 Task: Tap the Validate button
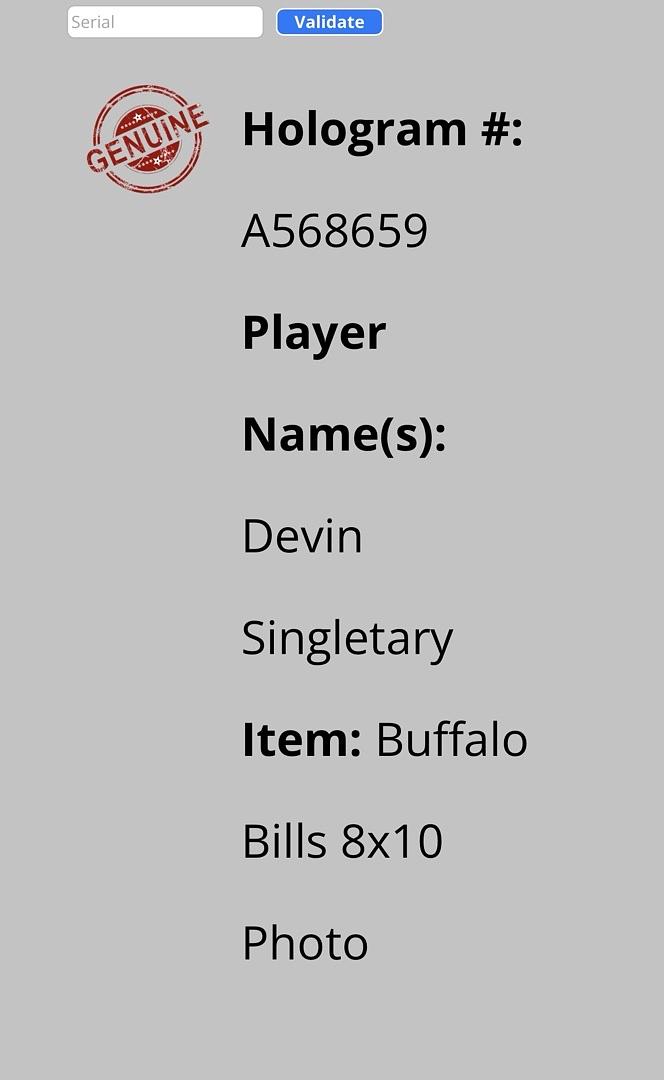[329, 22]
